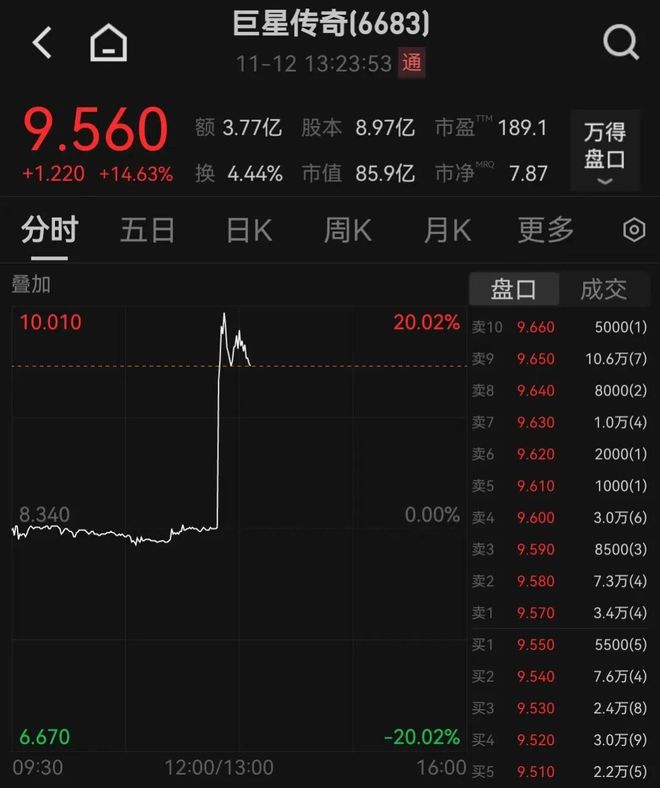Open the 更多 chart options

click(546, 231)
